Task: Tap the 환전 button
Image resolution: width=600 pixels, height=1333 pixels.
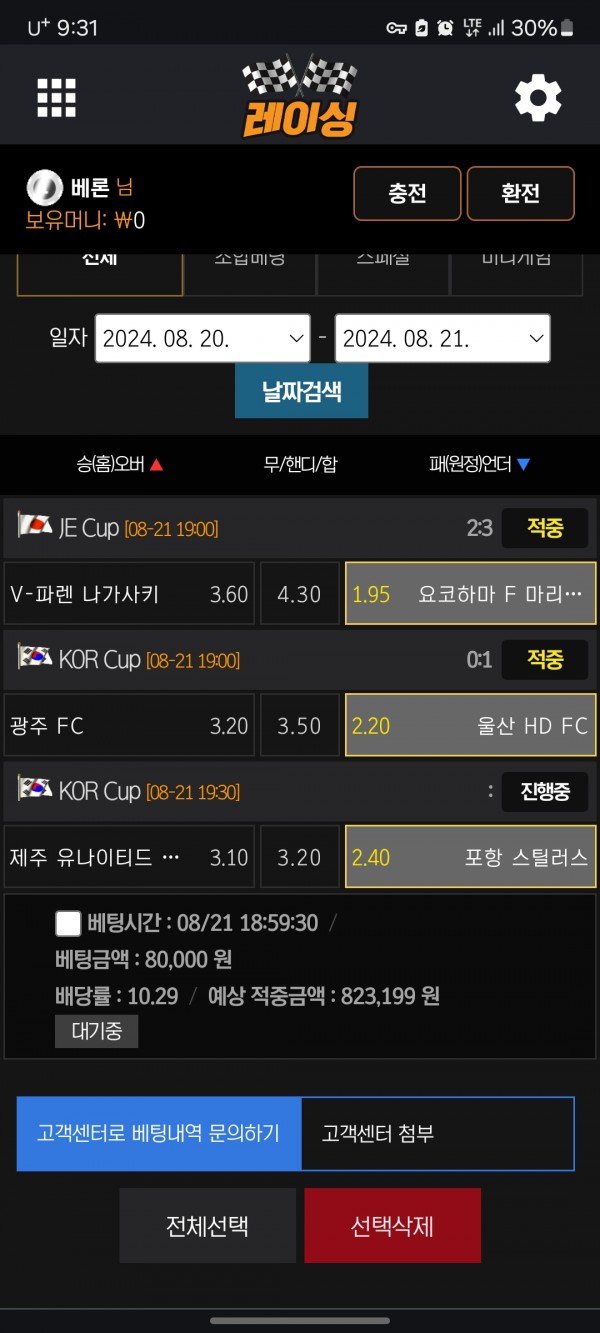Action: point(520,193)
